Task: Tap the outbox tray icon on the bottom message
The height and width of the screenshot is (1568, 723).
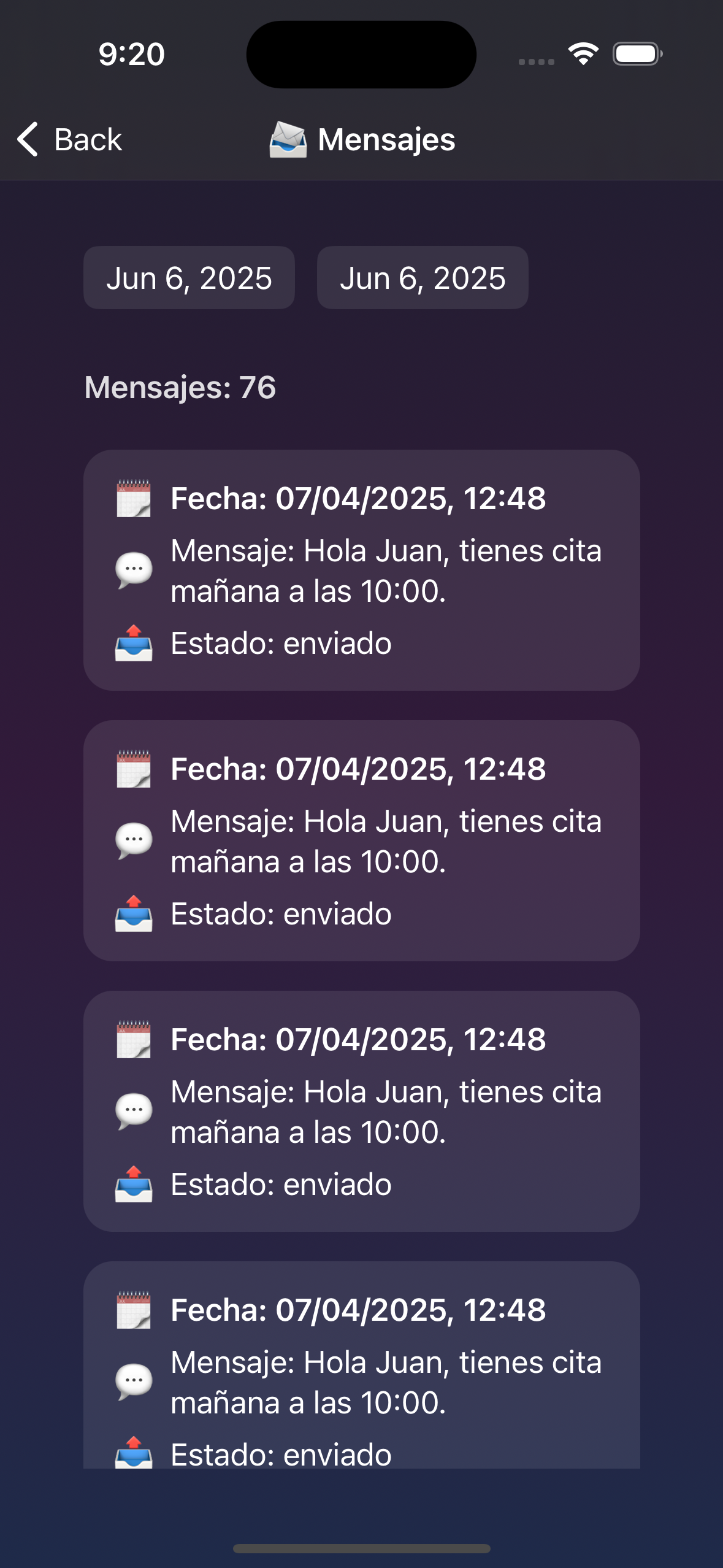Action: pos(134,1454)
